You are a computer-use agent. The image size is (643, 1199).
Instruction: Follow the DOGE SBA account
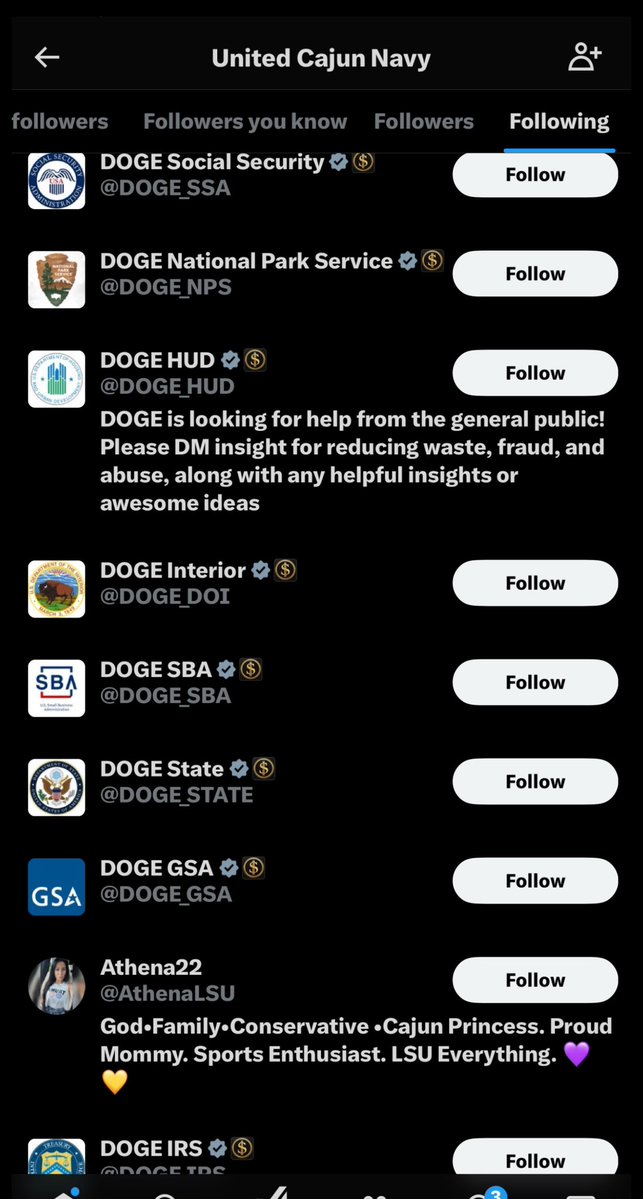535,682
